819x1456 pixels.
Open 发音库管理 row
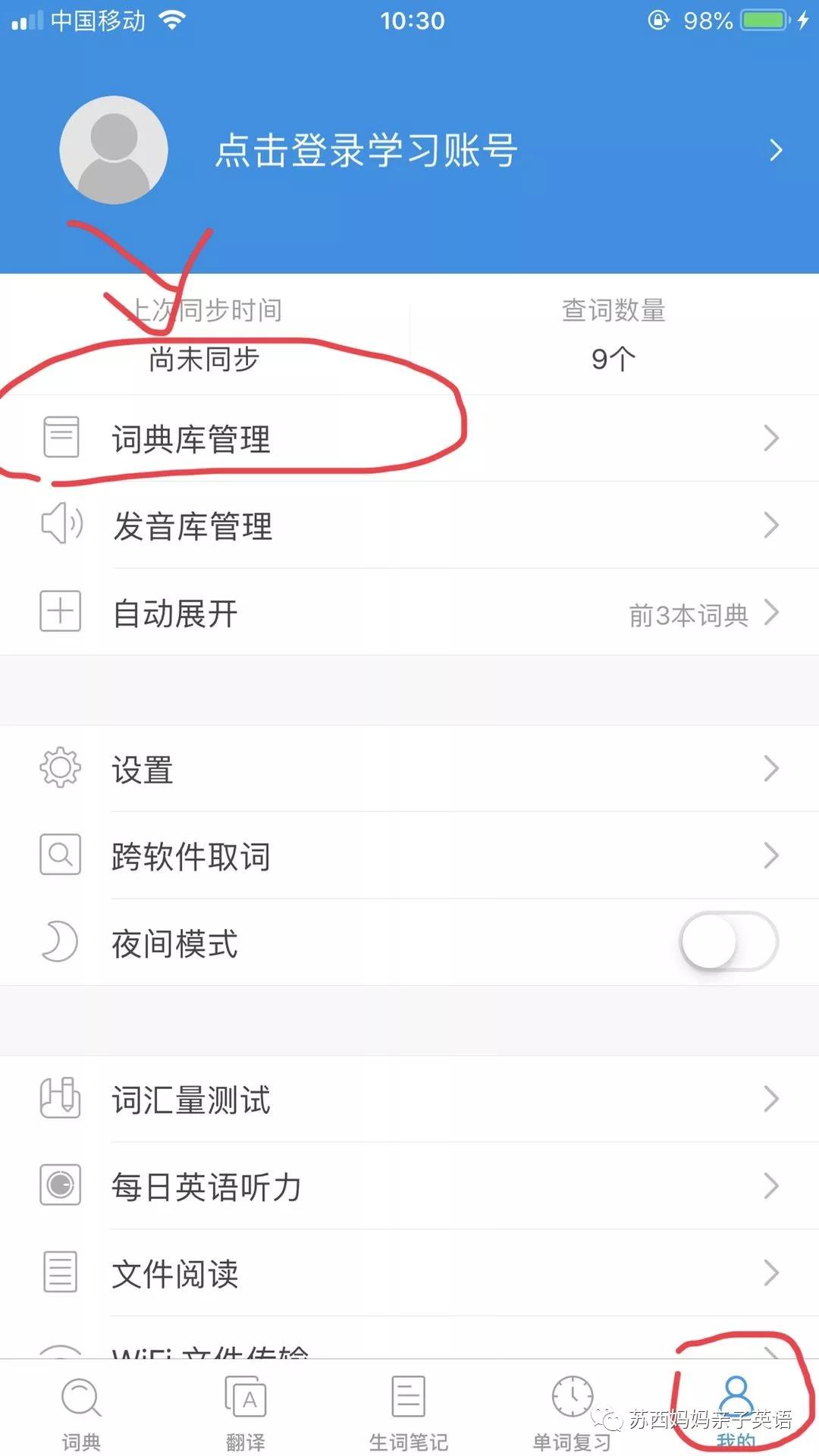pos(409,525)
